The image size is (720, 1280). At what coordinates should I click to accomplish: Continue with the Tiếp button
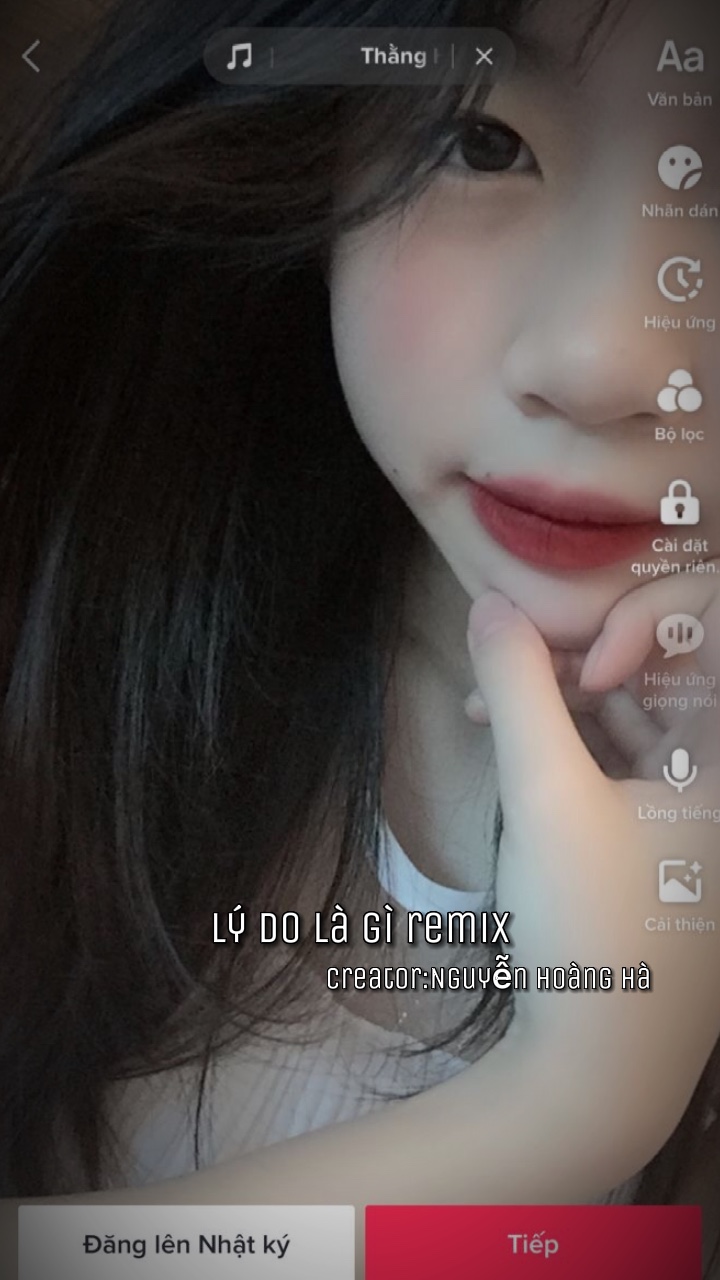pyautogui.click(x=533, y=1244)
